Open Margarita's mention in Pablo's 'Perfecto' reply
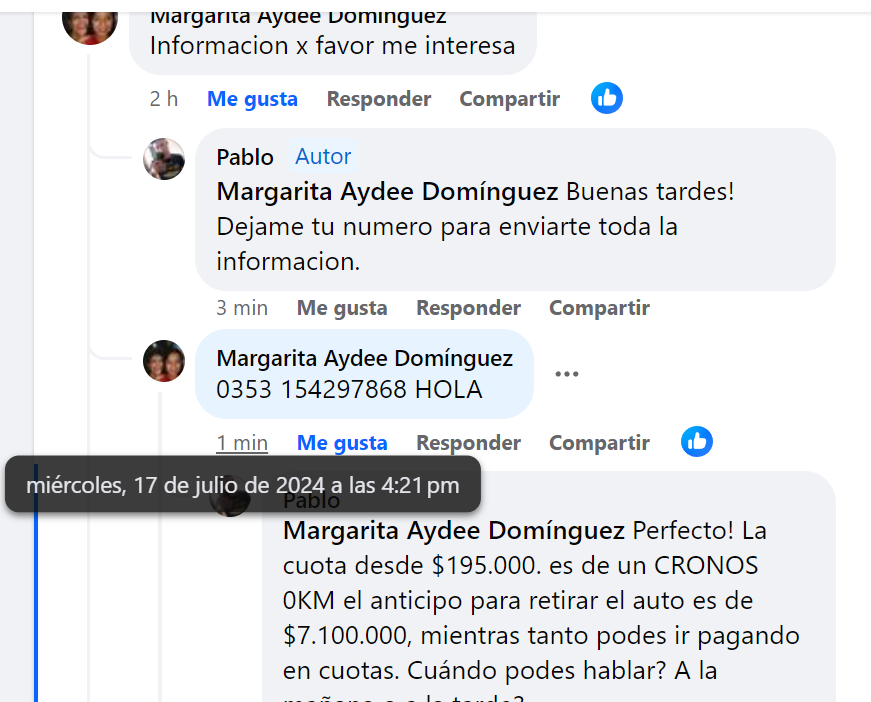 pos(453,530)
